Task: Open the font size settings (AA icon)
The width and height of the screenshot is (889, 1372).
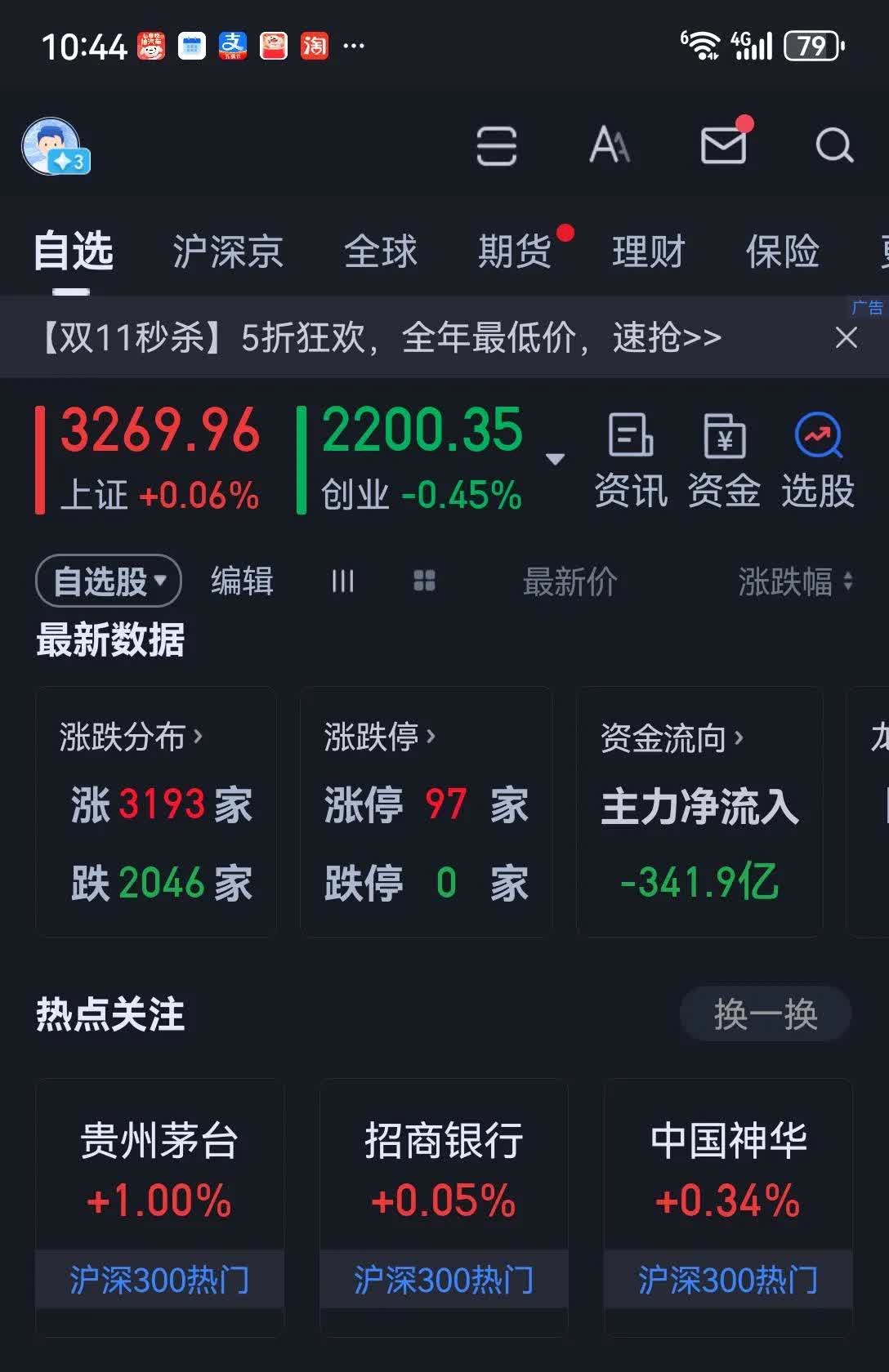Action: [x=610, y=145]
